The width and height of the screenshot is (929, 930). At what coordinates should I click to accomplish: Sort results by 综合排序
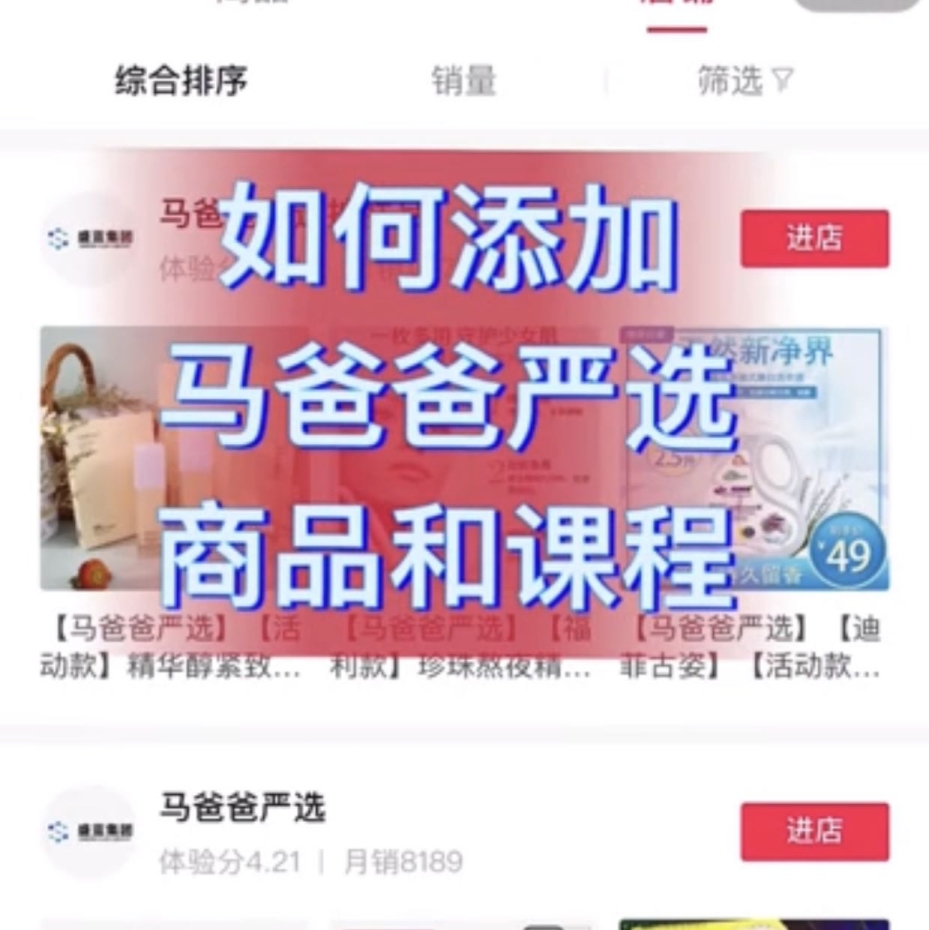click(181, 81)
